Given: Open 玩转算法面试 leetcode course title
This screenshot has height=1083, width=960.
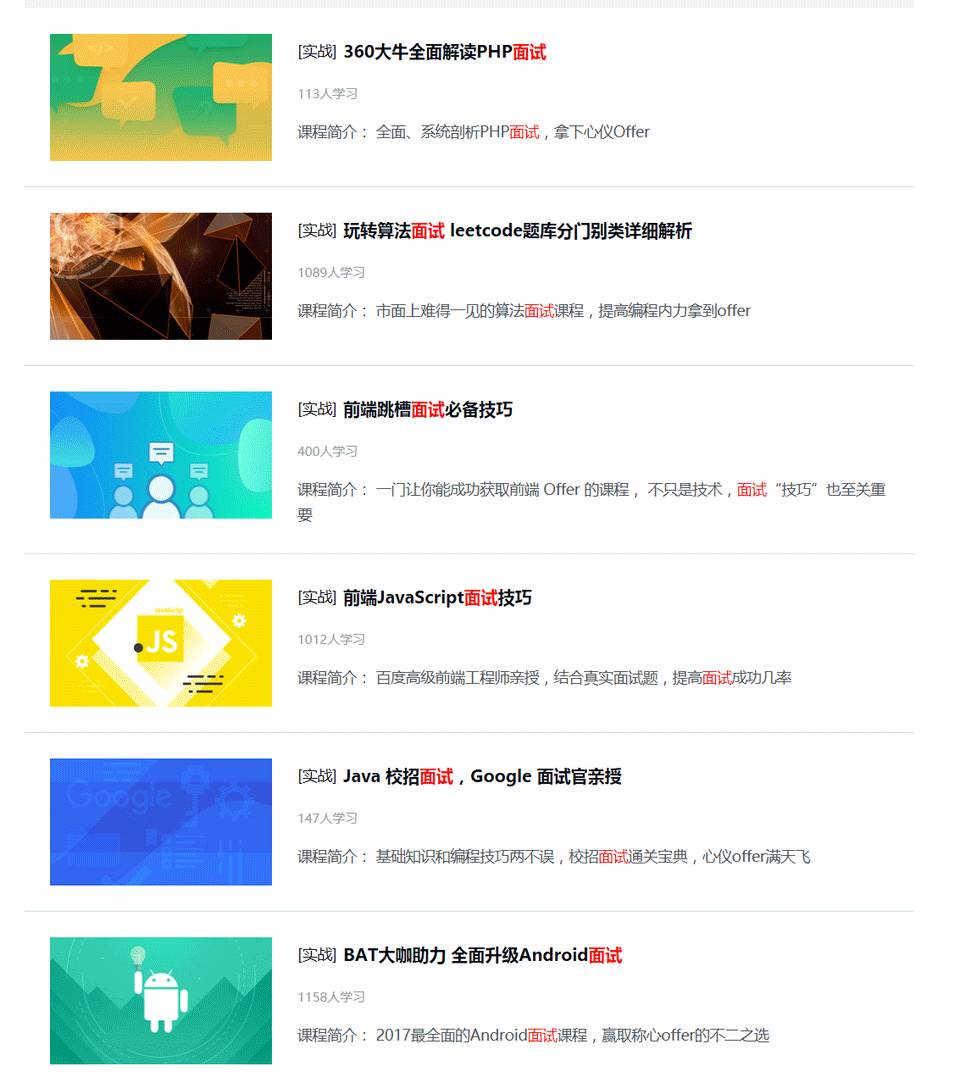Looking at the screenshot, I should tap(517, 231).
